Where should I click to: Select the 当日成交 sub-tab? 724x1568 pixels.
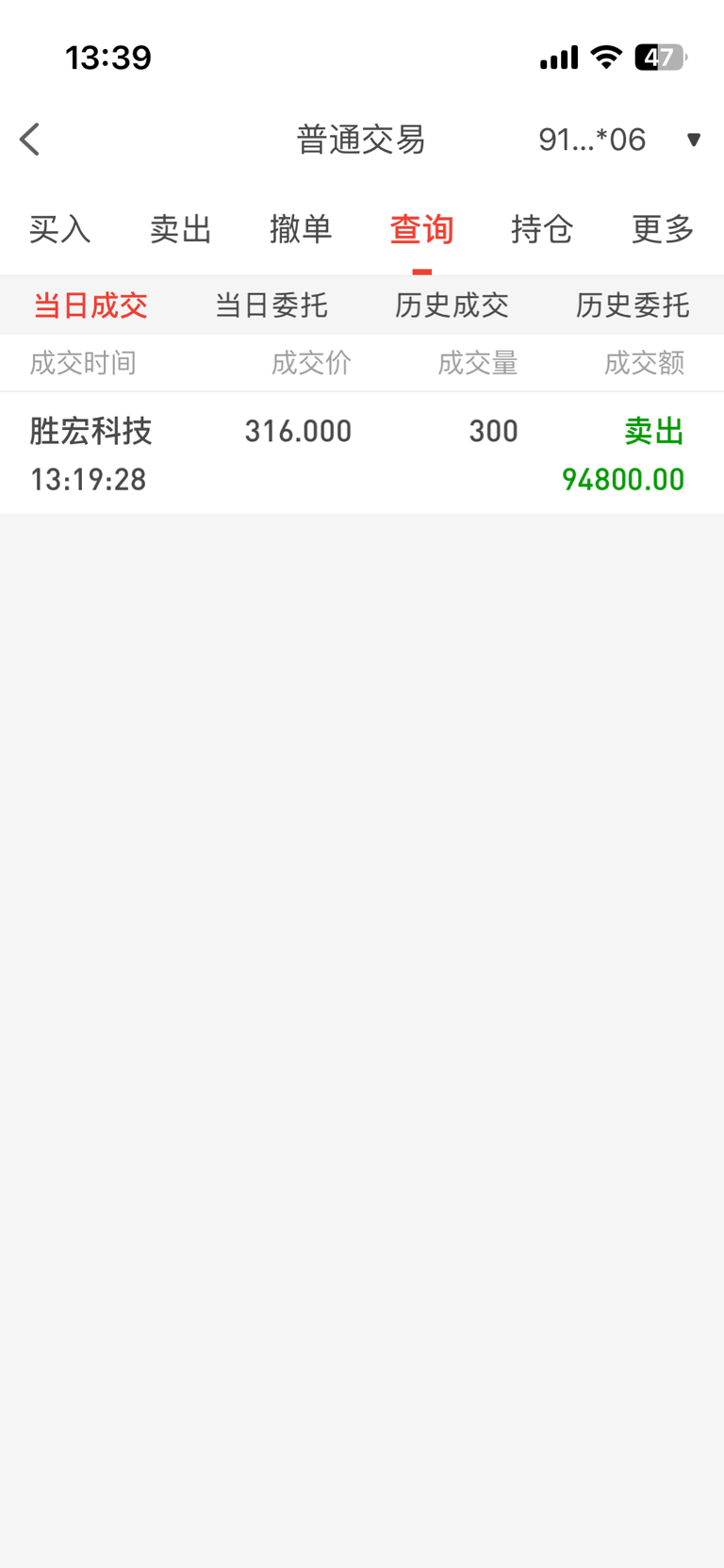point(90,305)
